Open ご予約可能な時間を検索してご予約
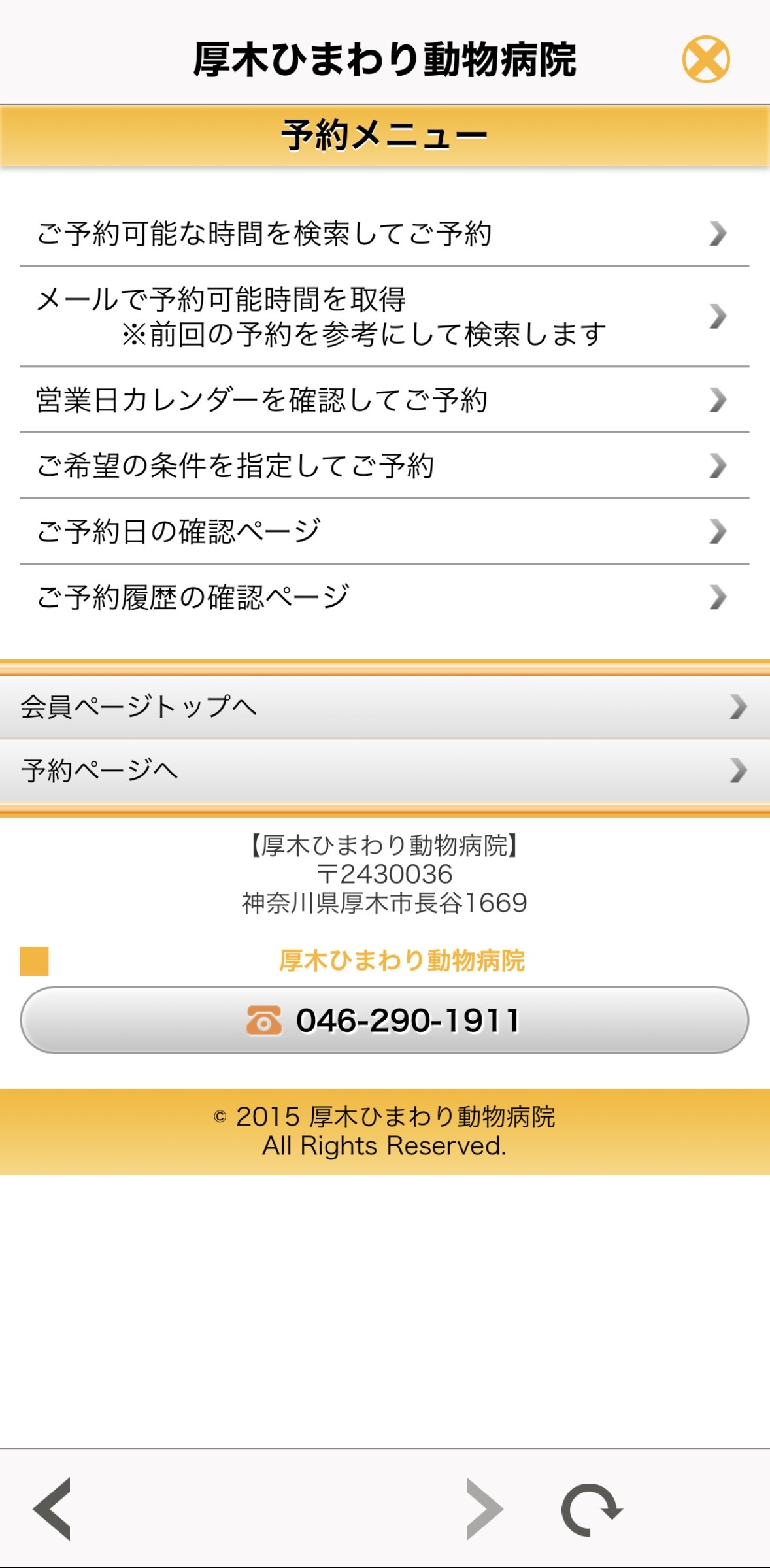Screen dimensions: 770x1568 tap(384, 233)
